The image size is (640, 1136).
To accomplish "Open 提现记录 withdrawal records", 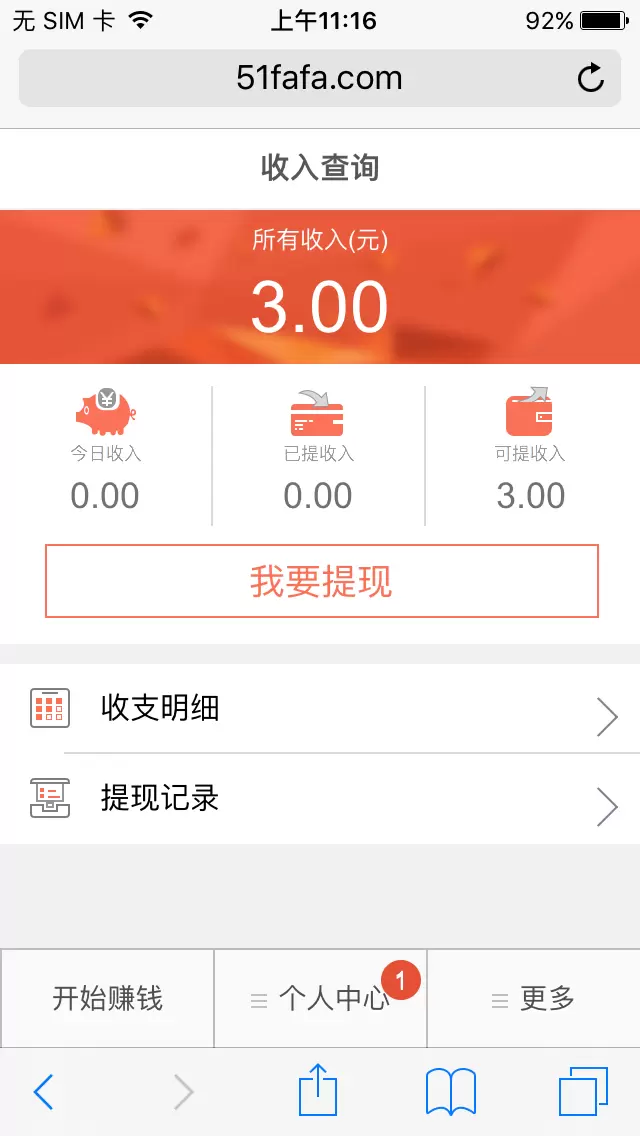I will point(320,799).
